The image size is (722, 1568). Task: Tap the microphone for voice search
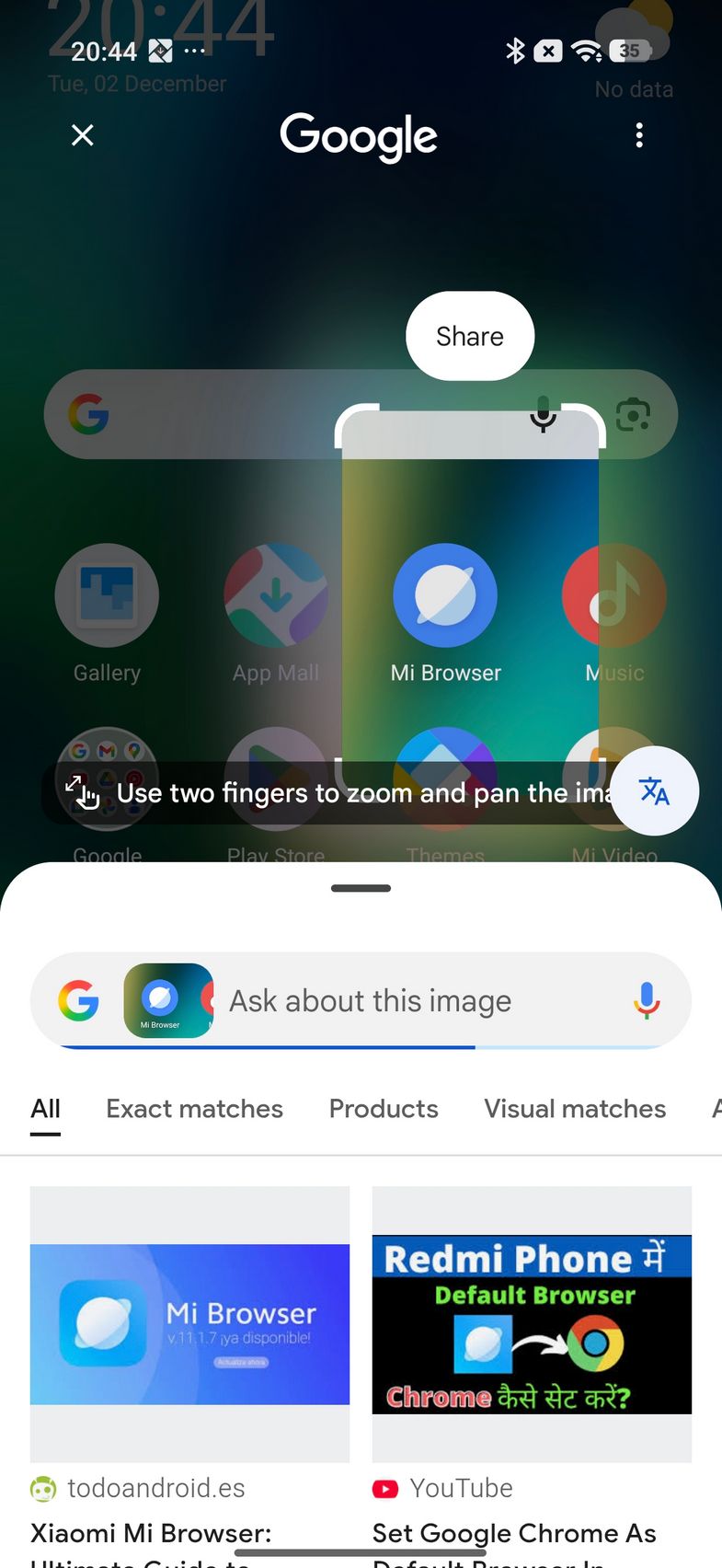coord(647,1001)
